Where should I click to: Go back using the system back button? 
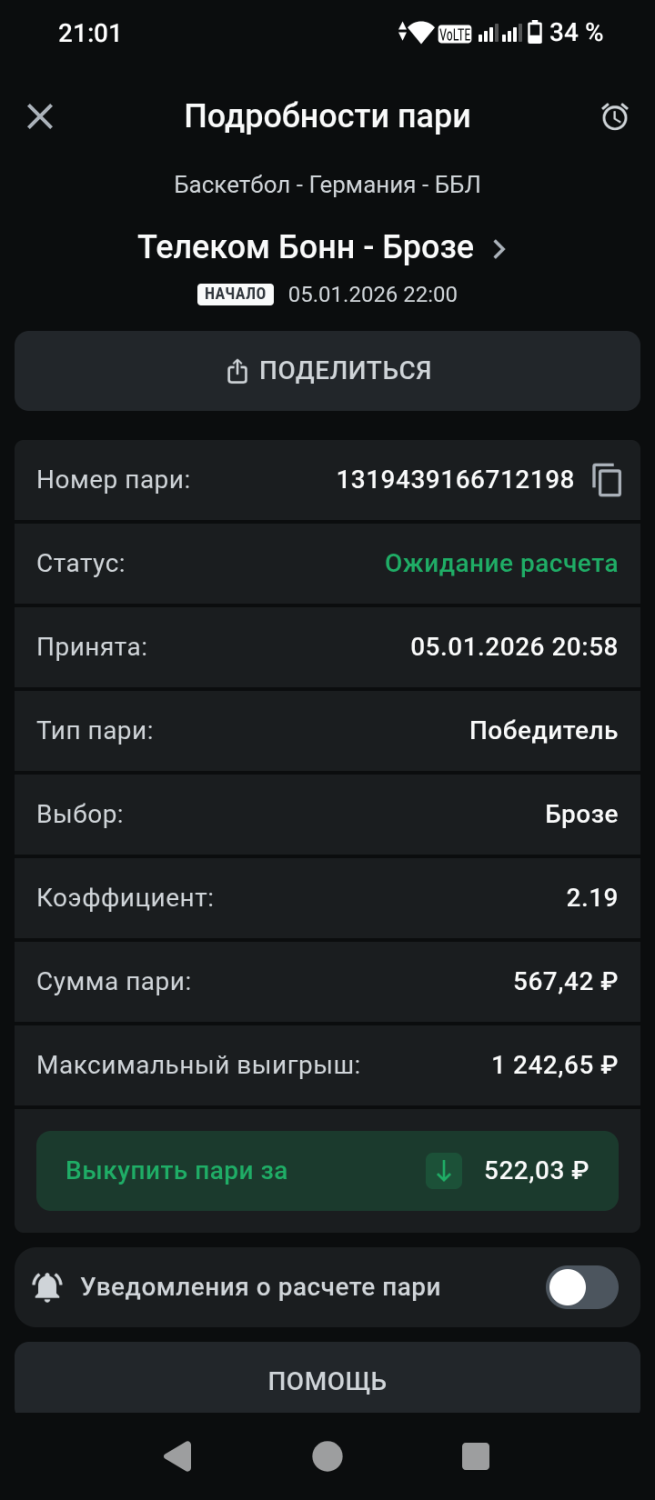(178, 1456)
